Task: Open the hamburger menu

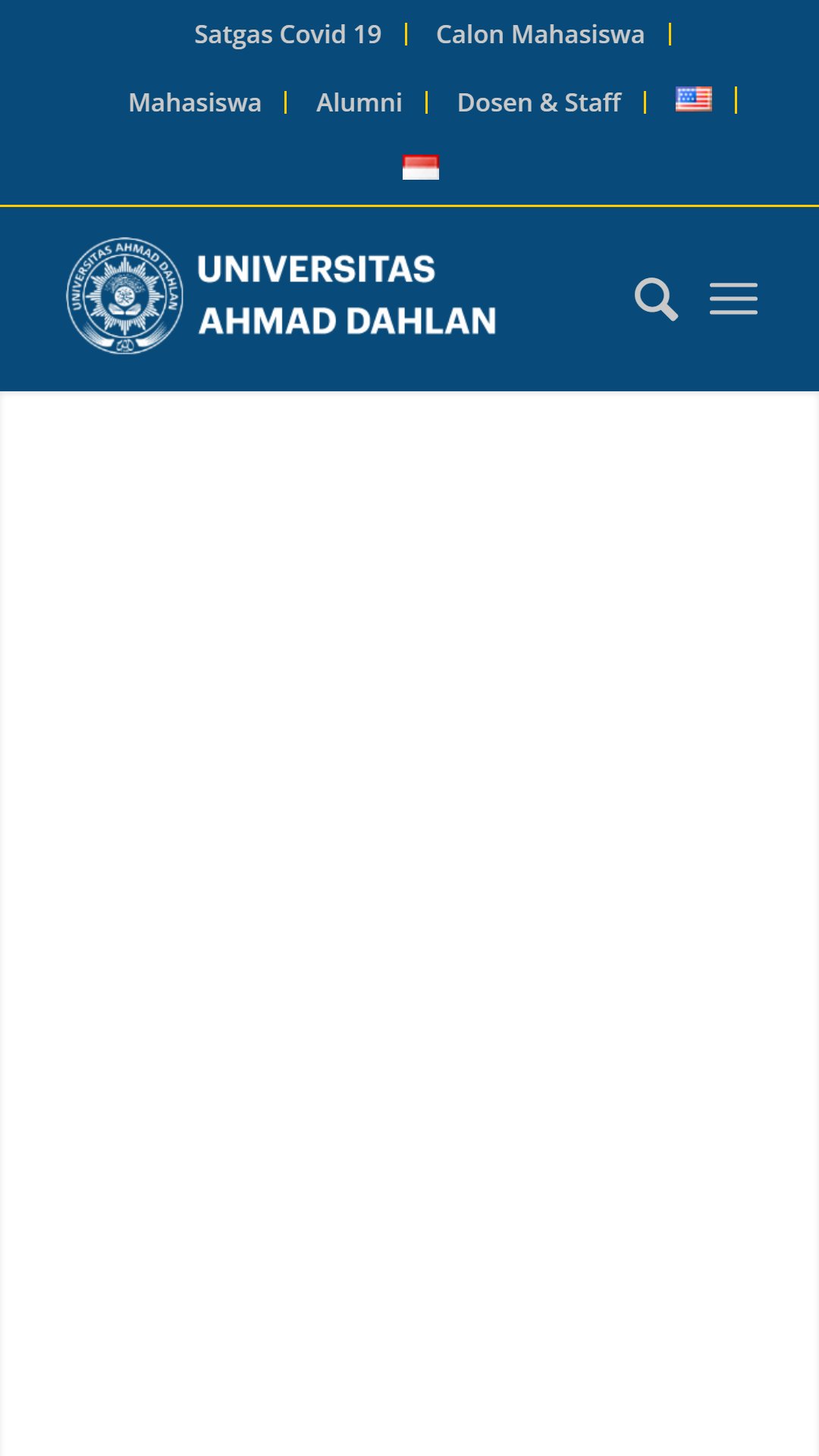Action: click(x=733, y=299)
